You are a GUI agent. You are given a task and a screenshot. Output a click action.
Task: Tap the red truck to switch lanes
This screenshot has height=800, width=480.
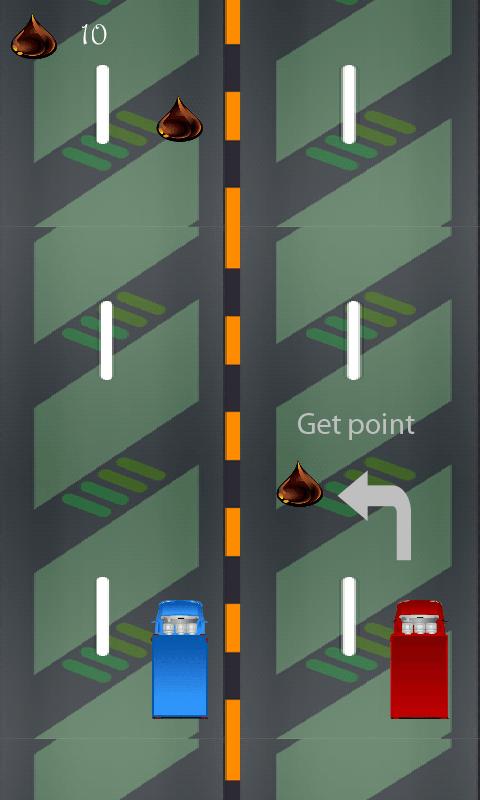coord(419,659)
